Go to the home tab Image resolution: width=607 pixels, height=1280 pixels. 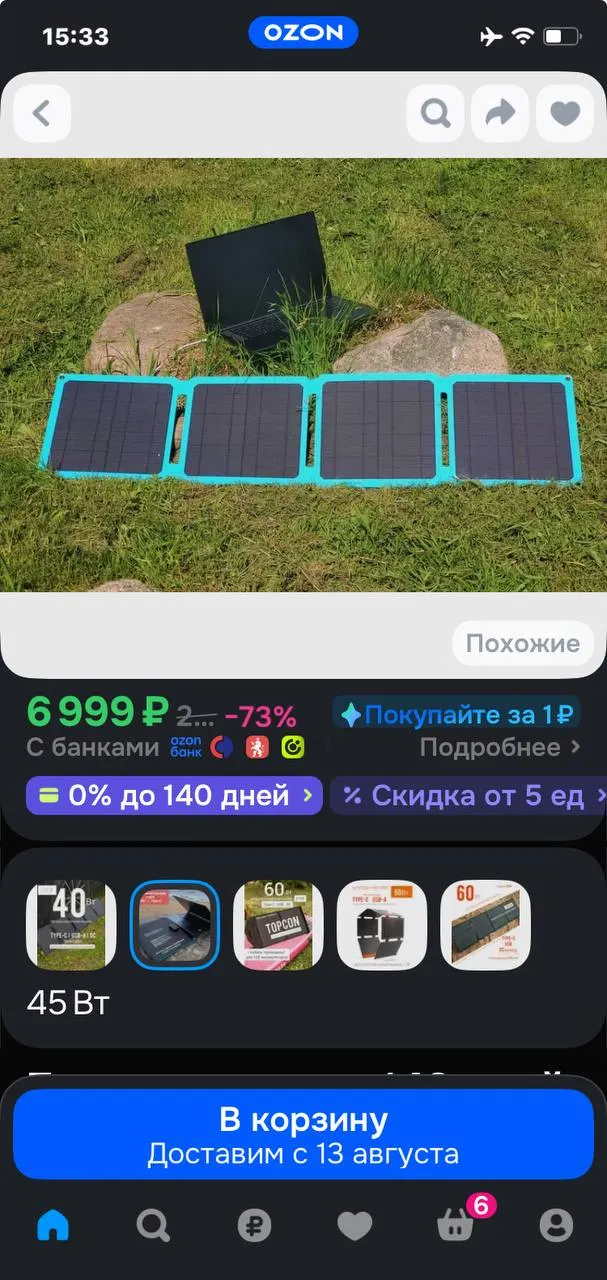[x=53, y=1224]
